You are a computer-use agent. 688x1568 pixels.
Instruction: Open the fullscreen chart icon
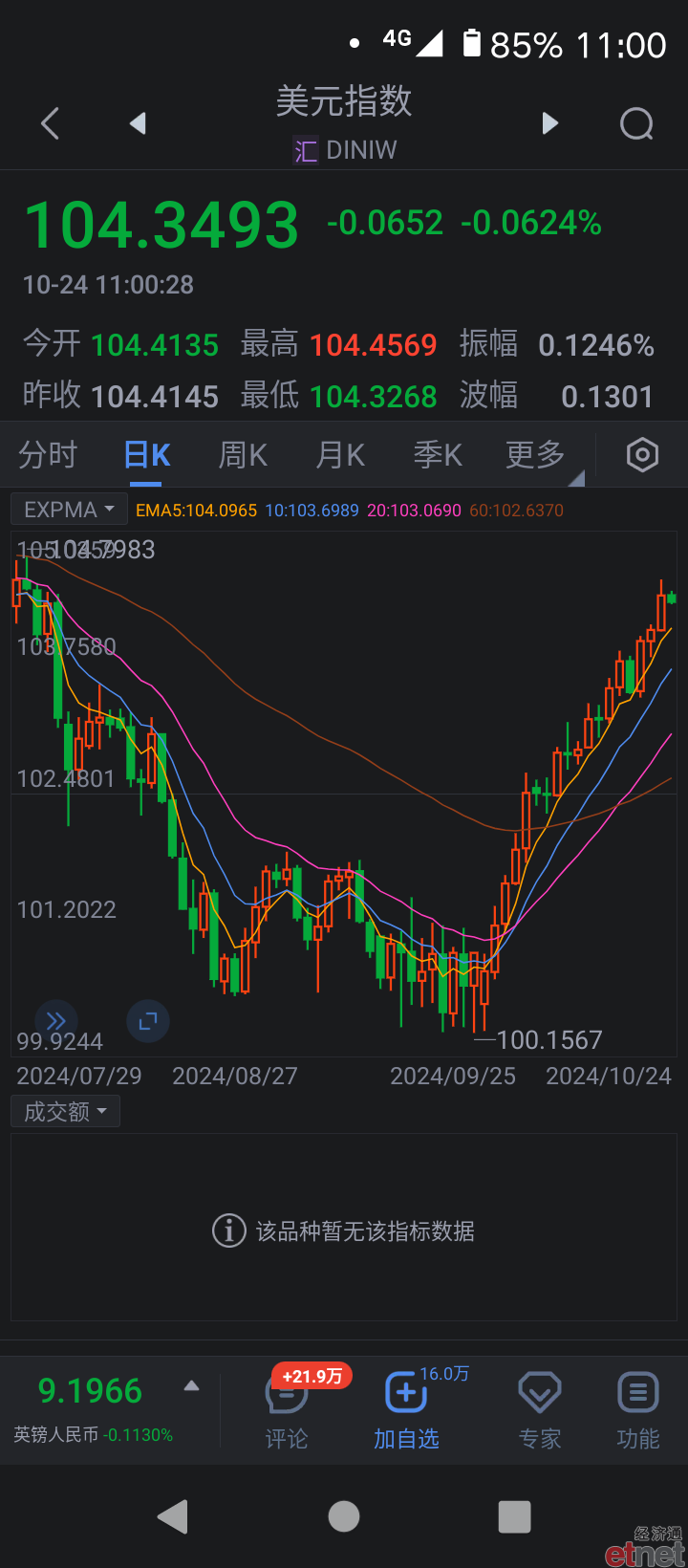click(x=148, y=1021)
